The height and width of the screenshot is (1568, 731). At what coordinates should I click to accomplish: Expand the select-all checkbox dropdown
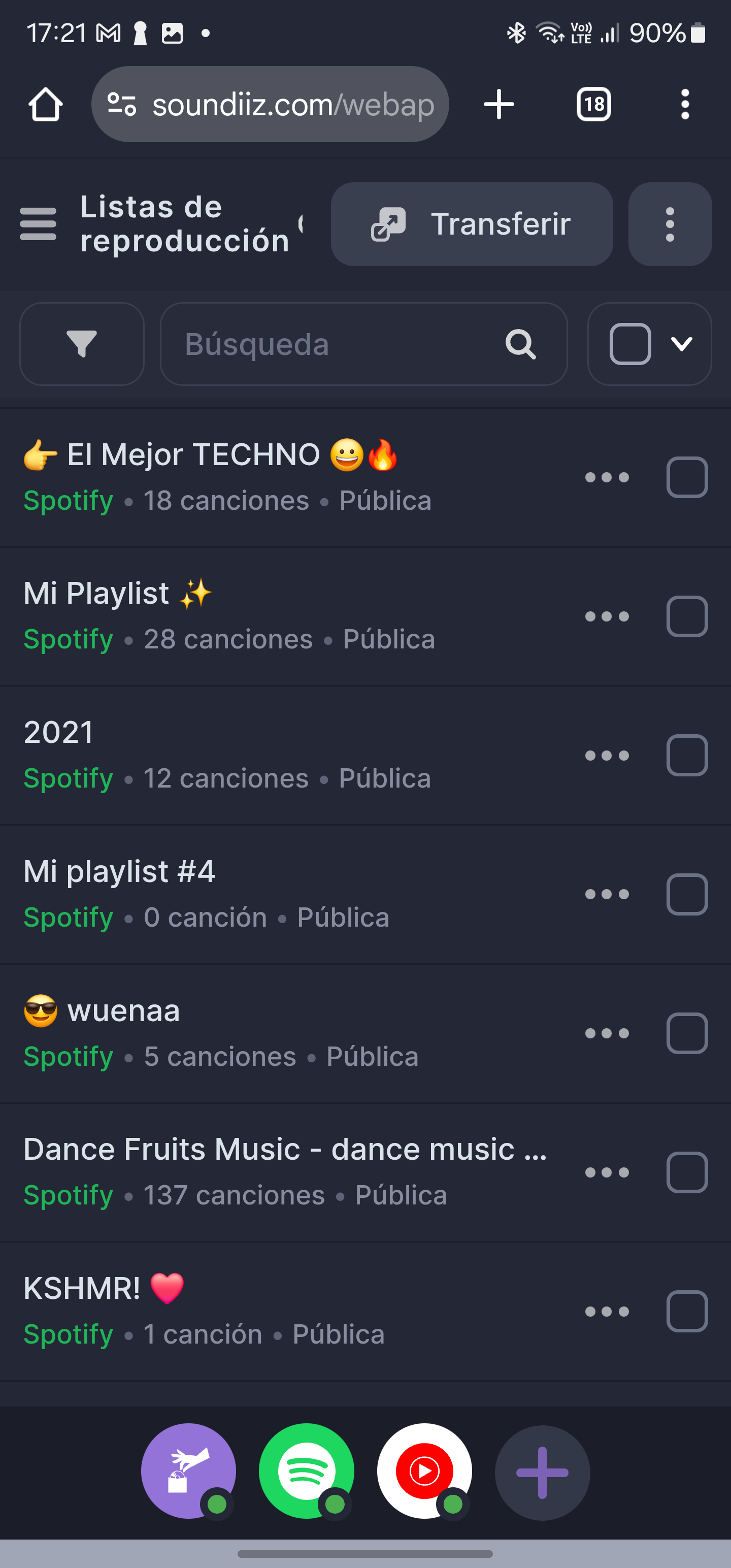point(682,344)
